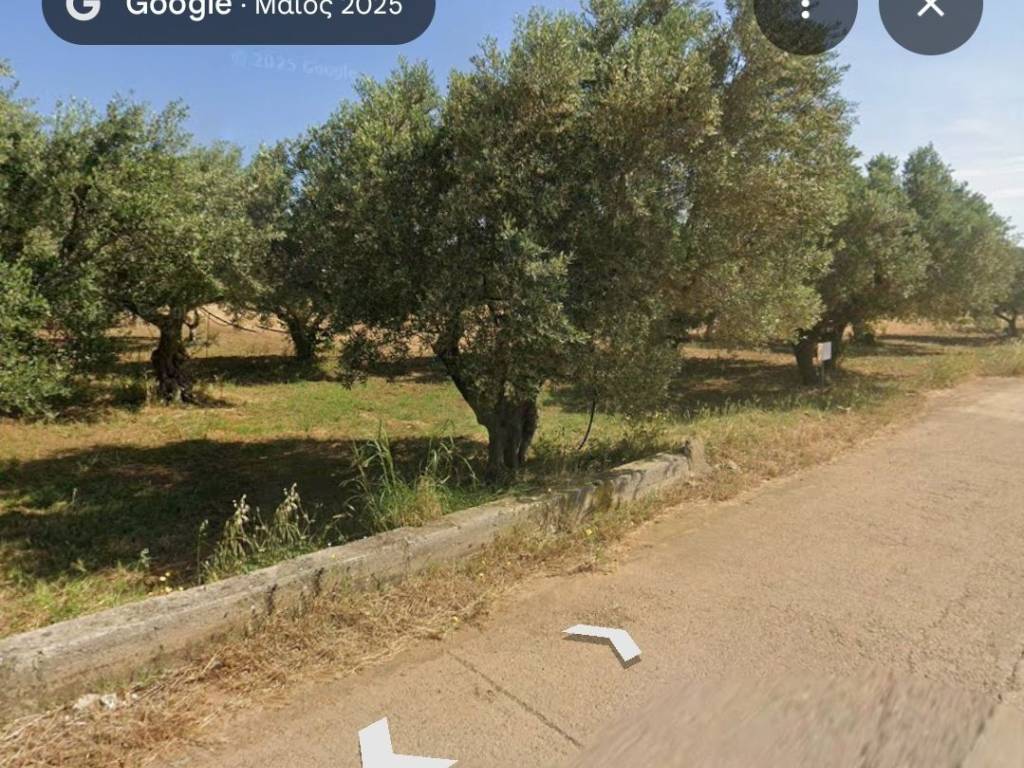
Task: Open the Google May 2025 capture info
Action: [238, 12]
